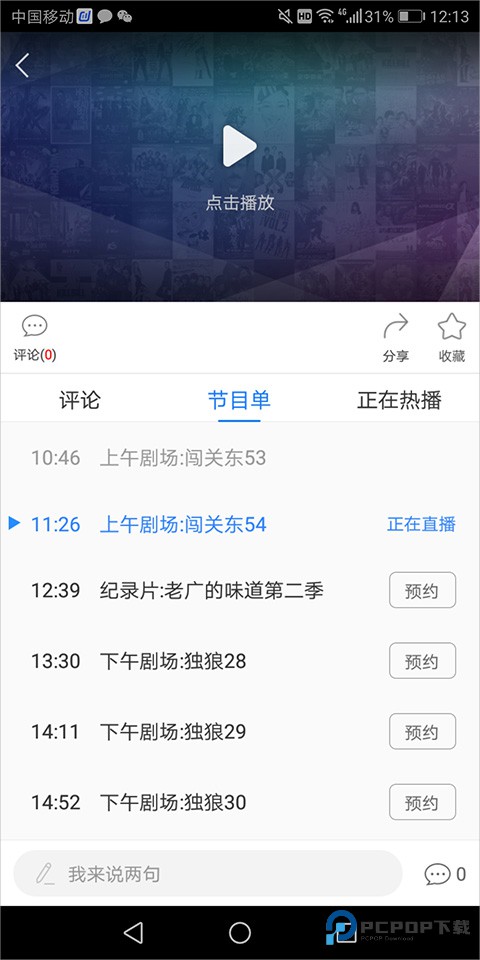Image resolution: width=480 pixels, height=960 pixels.
Task: Open comments via the 评论(0) bubble icon
Action: pyautogui.click(x=35, y=337)
